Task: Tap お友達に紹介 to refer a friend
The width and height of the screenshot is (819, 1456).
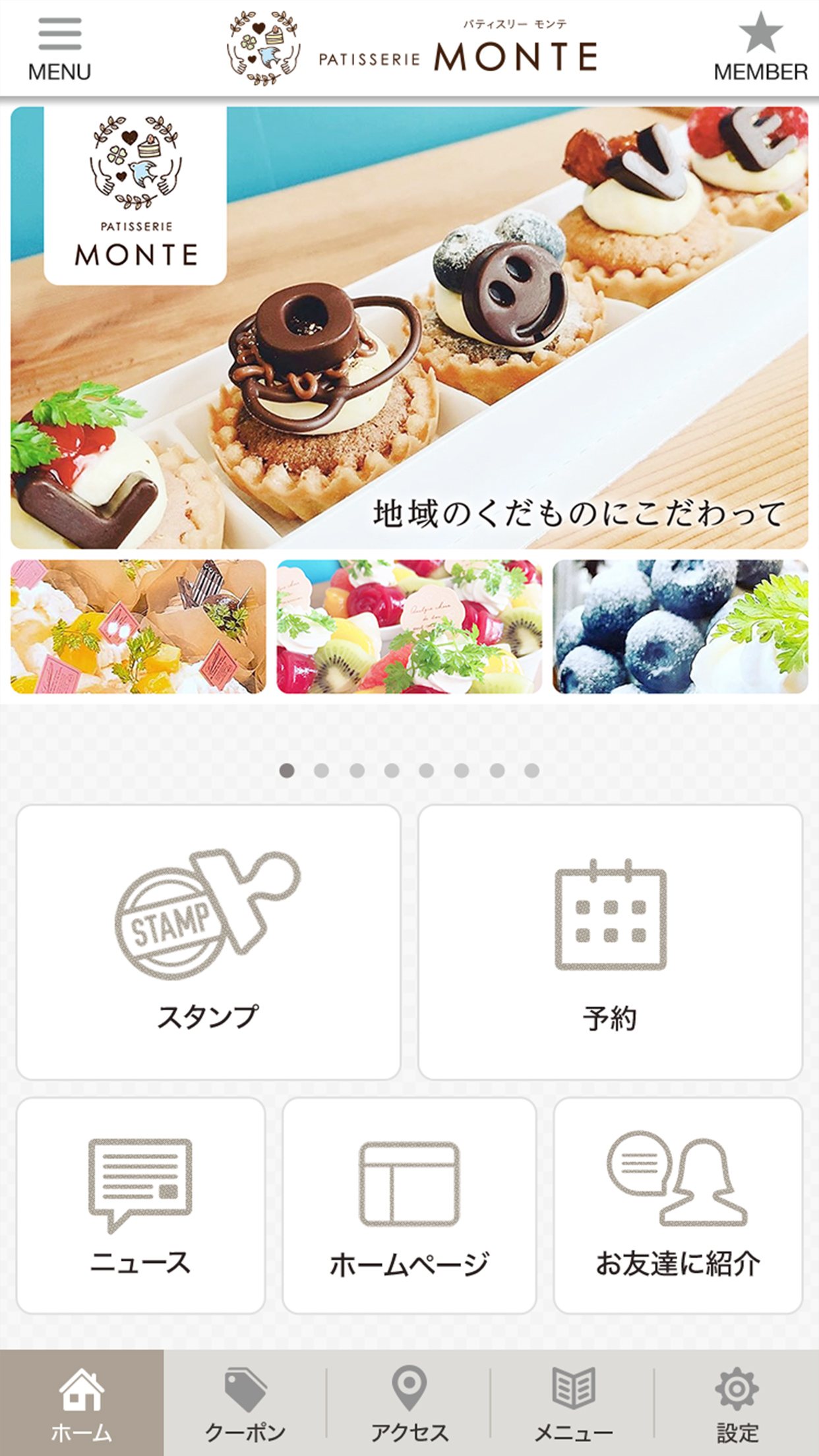Action: 678,1205
